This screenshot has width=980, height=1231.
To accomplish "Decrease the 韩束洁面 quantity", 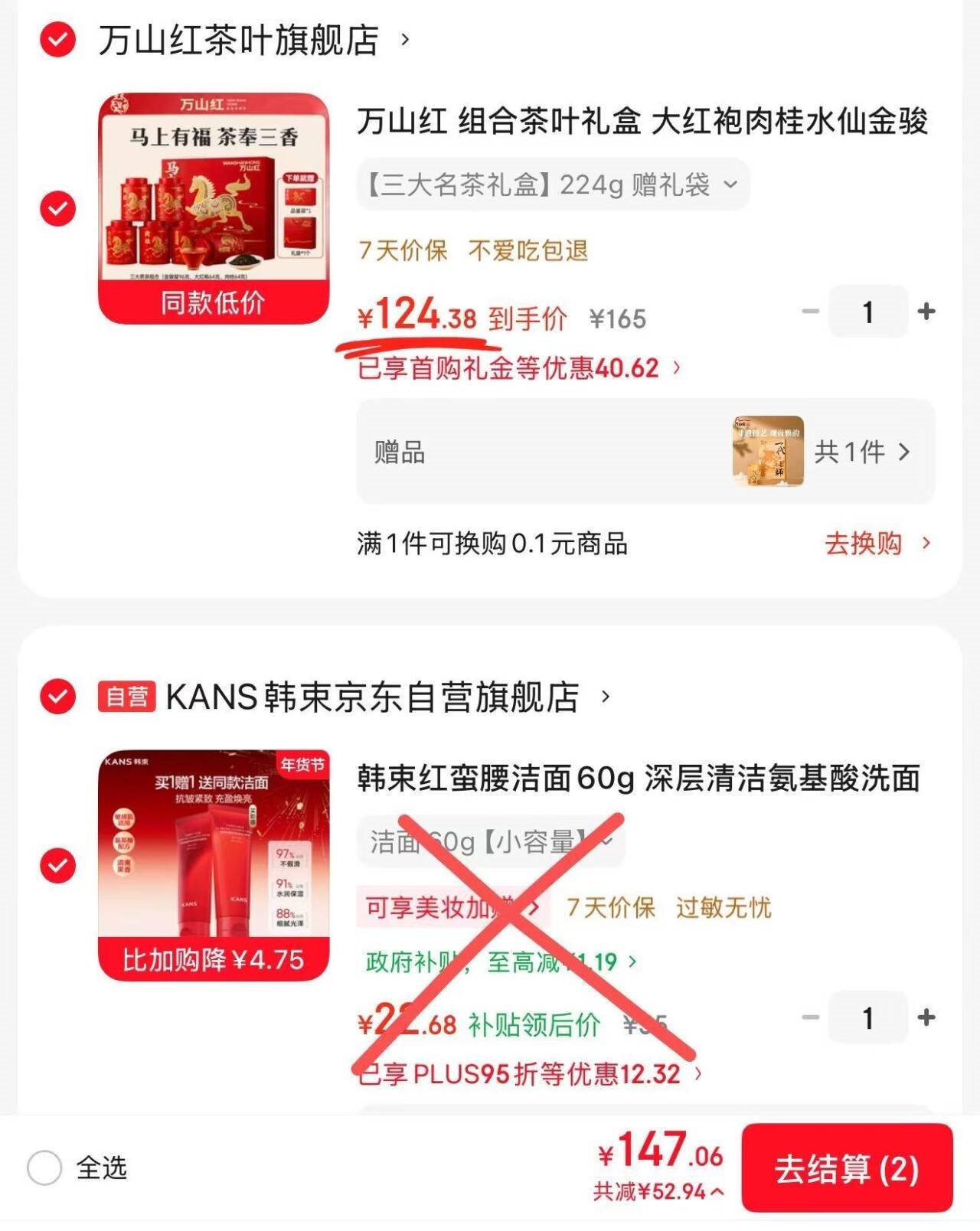I will (x=810, y=1017).
